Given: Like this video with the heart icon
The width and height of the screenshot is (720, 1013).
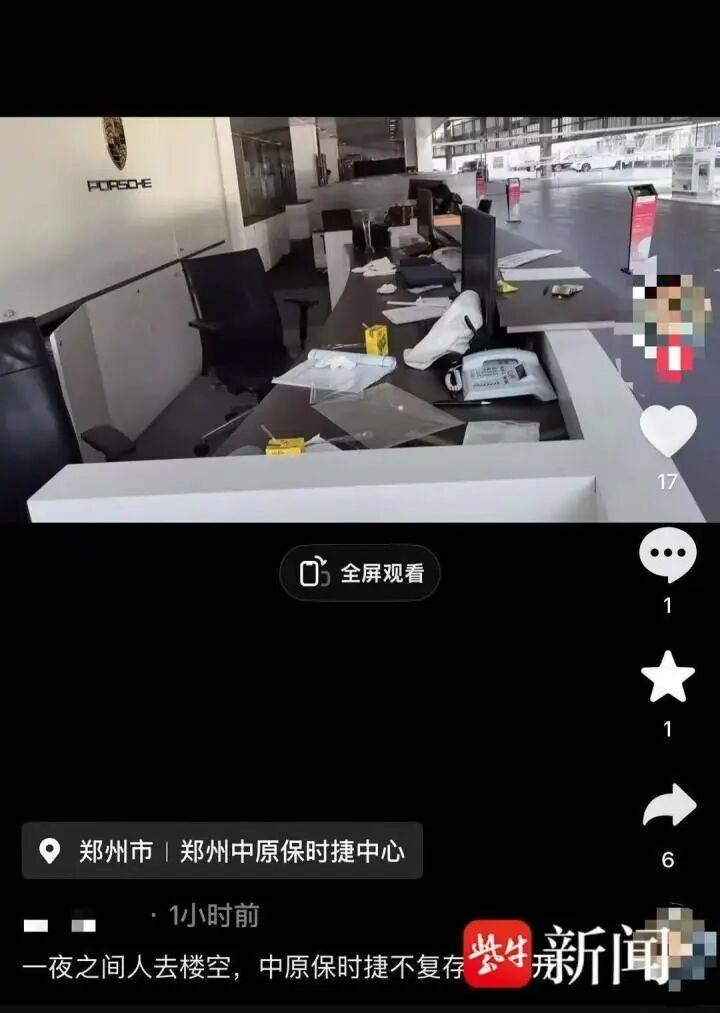Looking at the screenshot, I should pyautogui.click(x=667, y=432).
